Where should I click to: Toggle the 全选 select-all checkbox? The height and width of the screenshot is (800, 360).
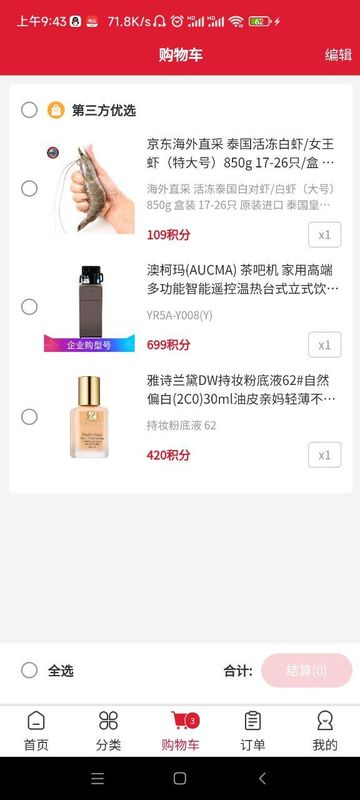pos(29,670)
